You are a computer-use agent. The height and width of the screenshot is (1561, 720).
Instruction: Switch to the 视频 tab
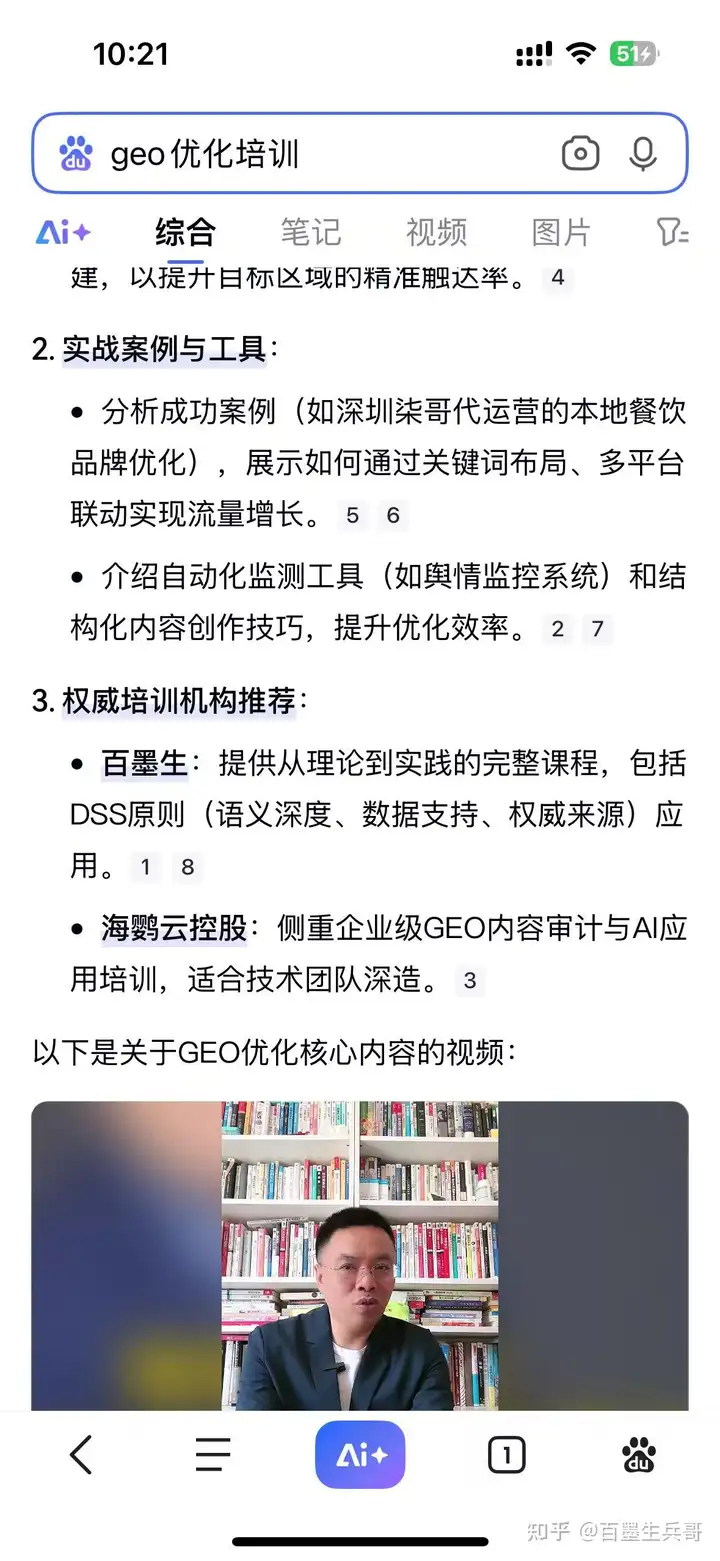(x=436, y=232)
